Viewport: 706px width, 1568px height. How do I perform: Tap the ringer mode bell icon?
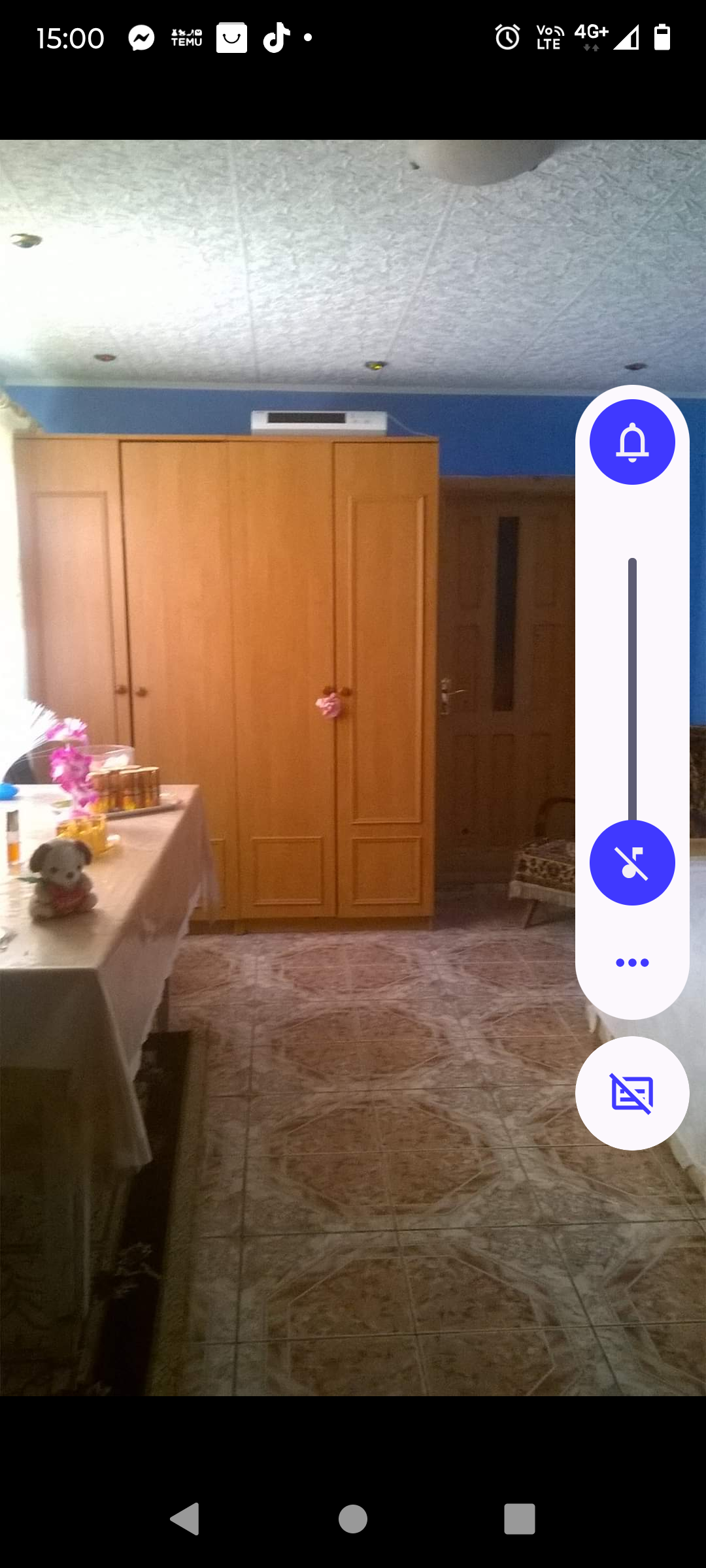point(632,442)
